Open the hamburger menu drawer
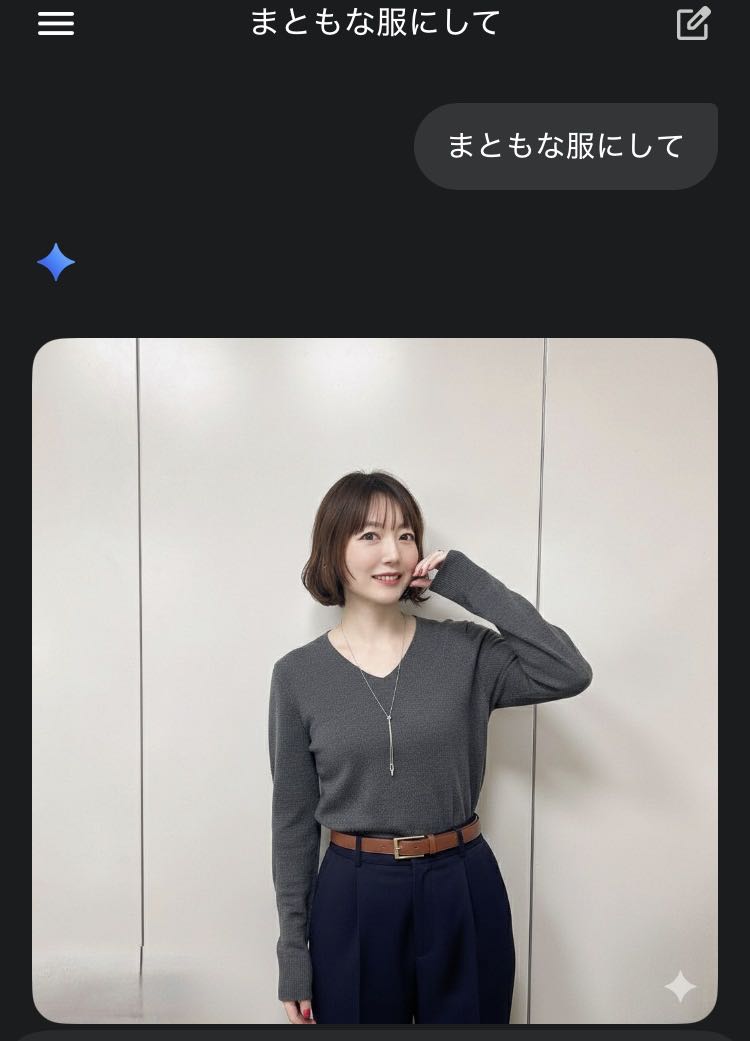This screenshot has width=750, height=1041. coord(56,24)
